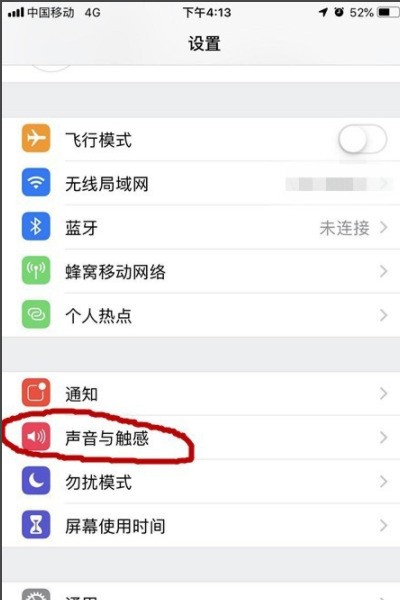
Task: Toggle the 飞行模式 airplane mode switch
Action: click(362, 139)
